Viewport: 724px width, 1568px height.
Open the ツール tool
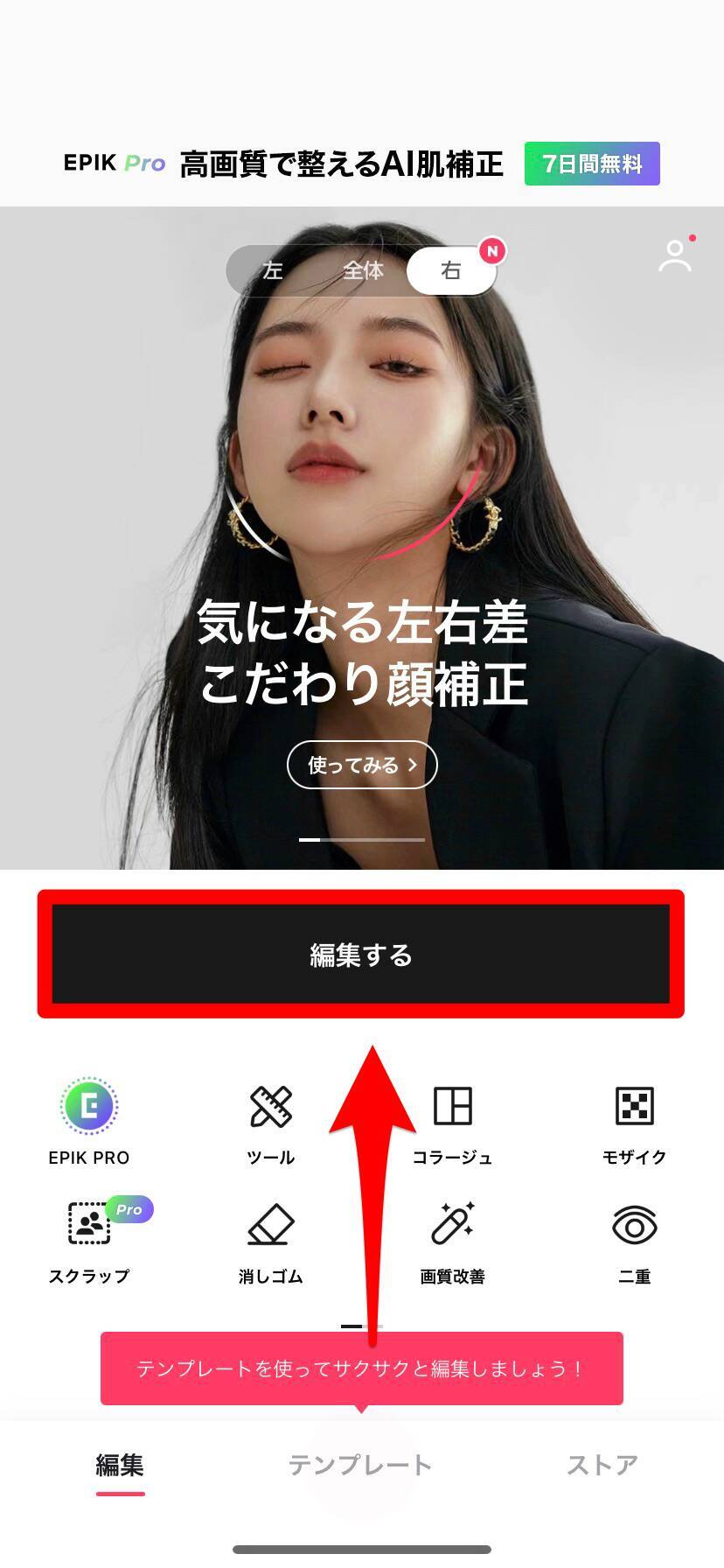coord(271,1122)
